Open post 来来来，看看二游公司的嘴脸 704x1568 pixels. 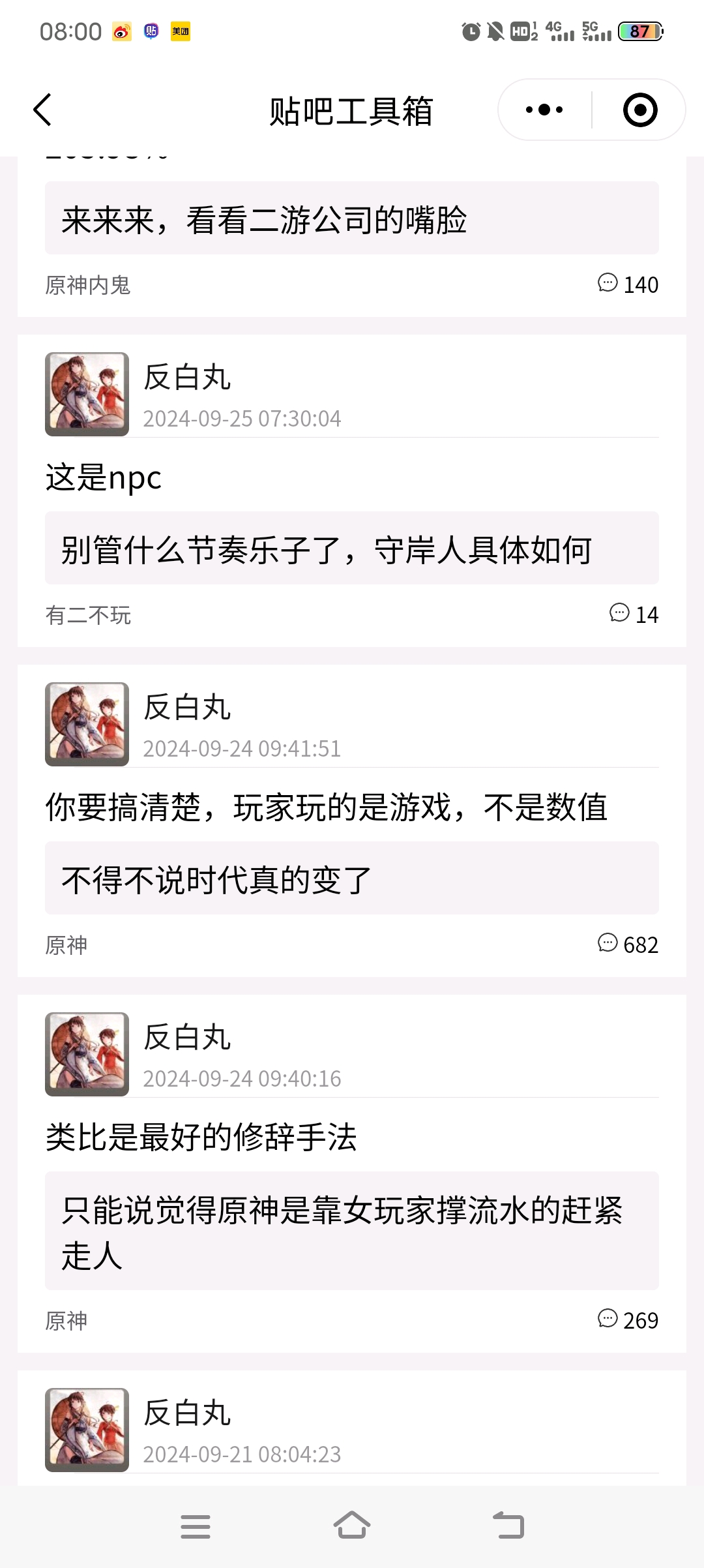(x=352, y=219)
